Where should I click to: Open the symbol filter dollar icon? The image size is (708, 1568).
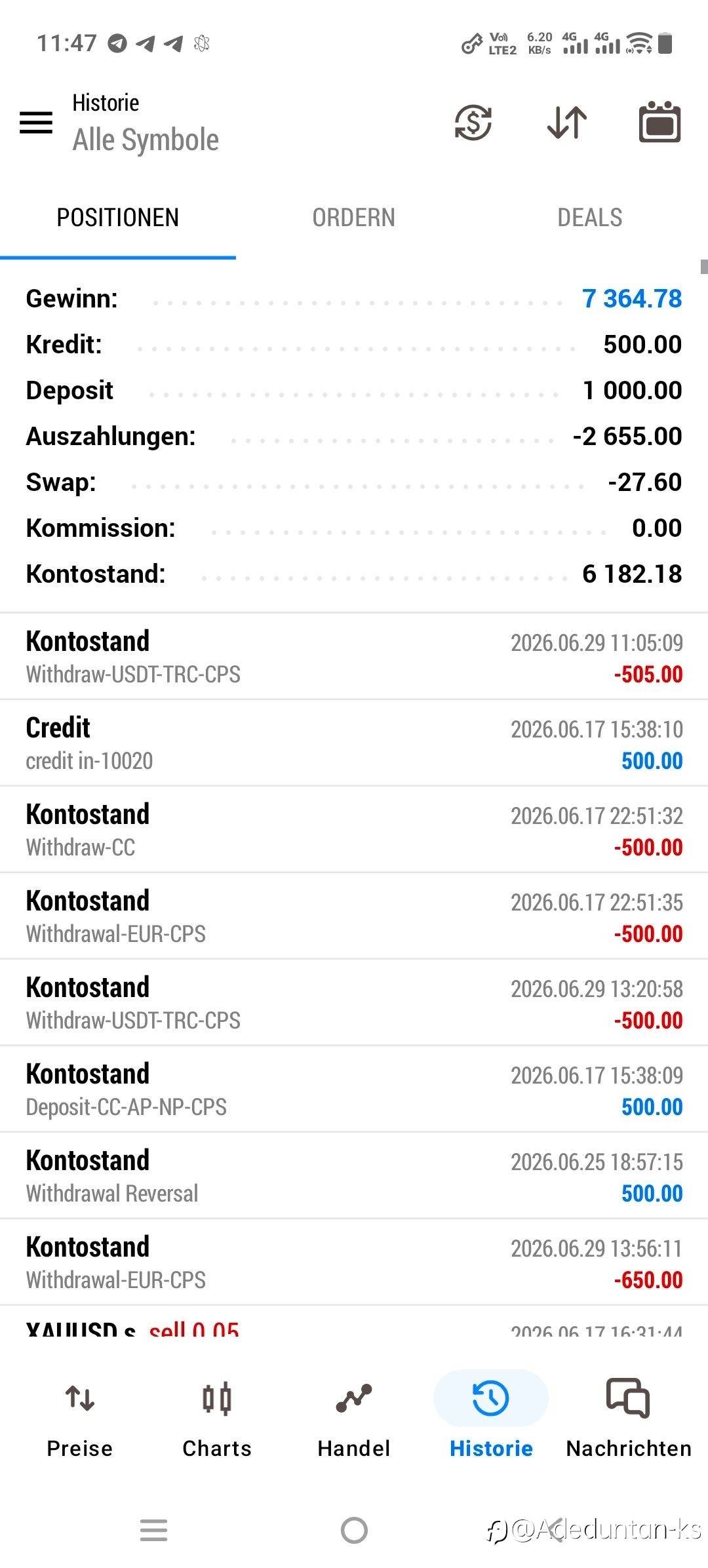(x=473, y=123)
